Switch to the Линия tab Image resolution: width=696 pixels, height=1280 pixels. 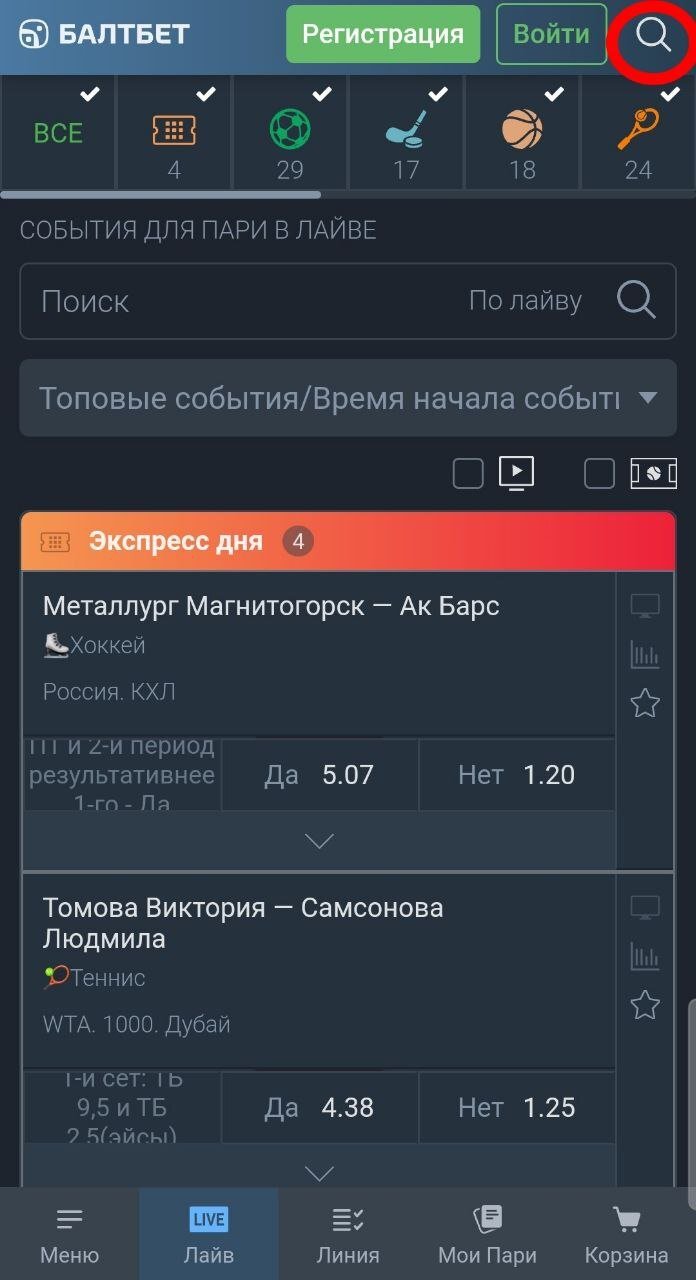348,1235
